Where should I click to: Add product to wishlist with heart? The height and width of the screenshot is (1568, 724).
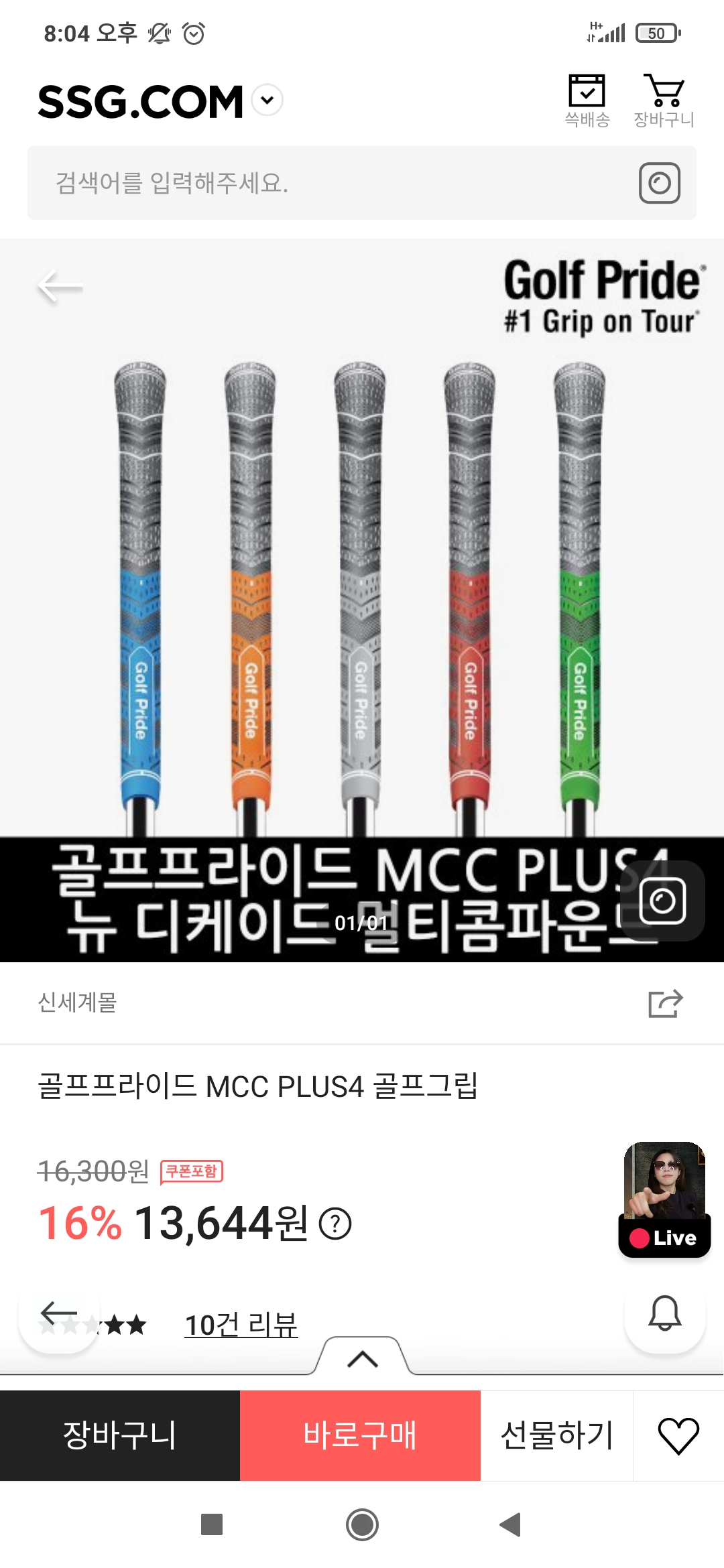click(x=678, y=1435)
